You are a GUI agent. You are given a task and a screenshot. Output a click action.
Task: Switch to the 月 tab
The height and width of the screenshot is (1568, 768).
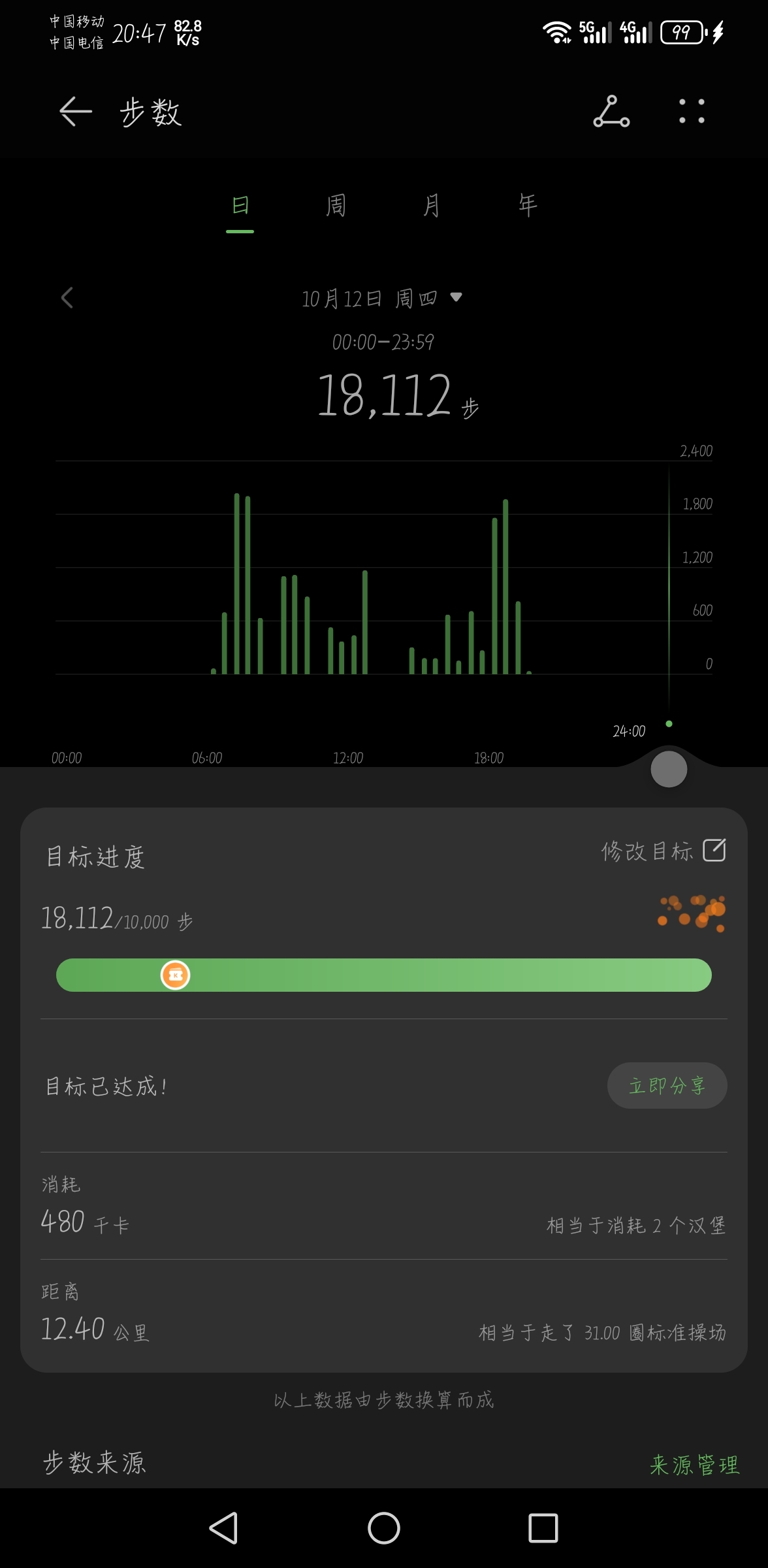click(432, 205)
